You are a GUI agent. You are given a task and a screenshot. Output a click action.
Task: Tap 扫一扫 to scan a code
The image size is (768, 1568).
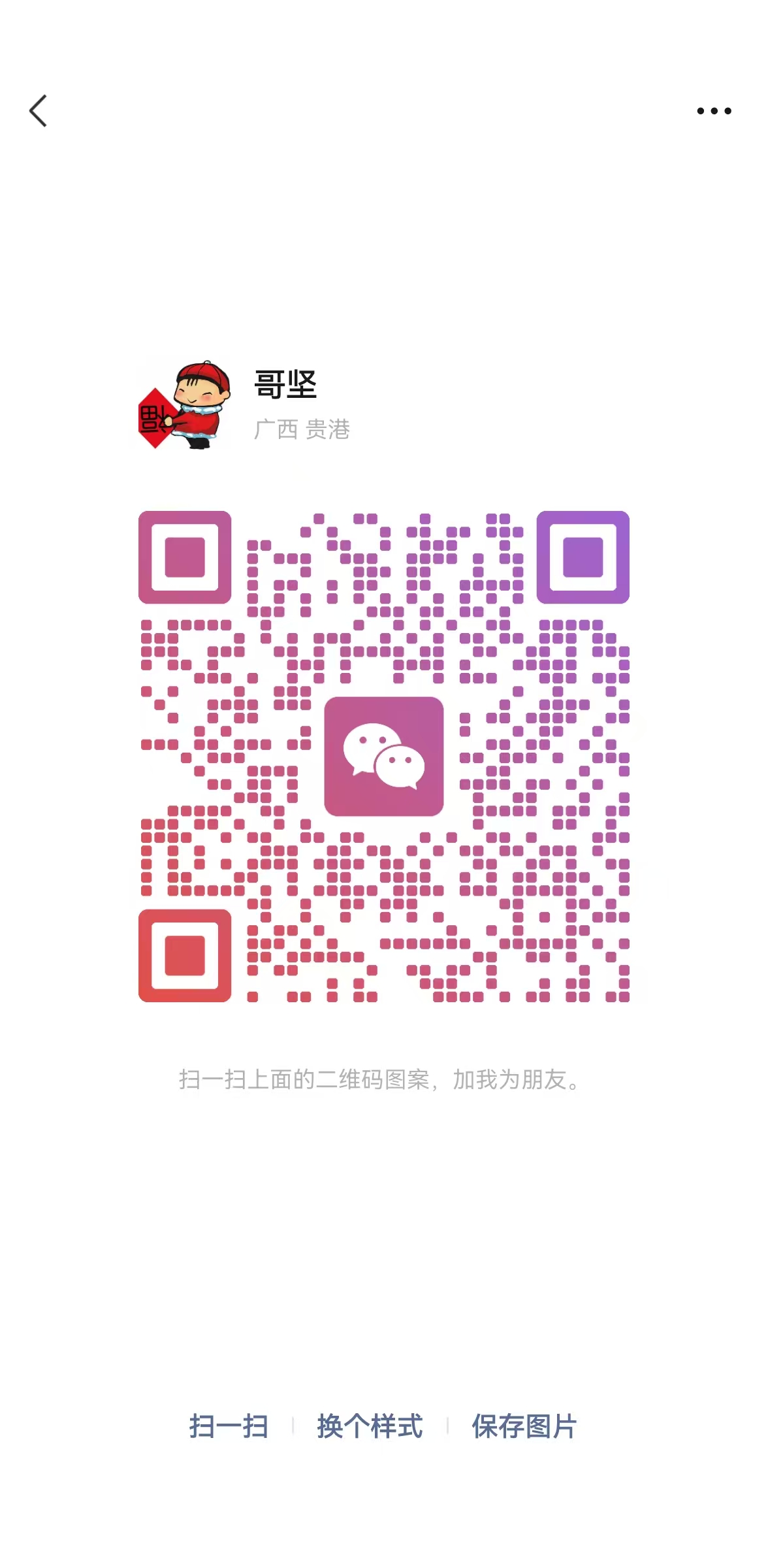pos(229,1426)
